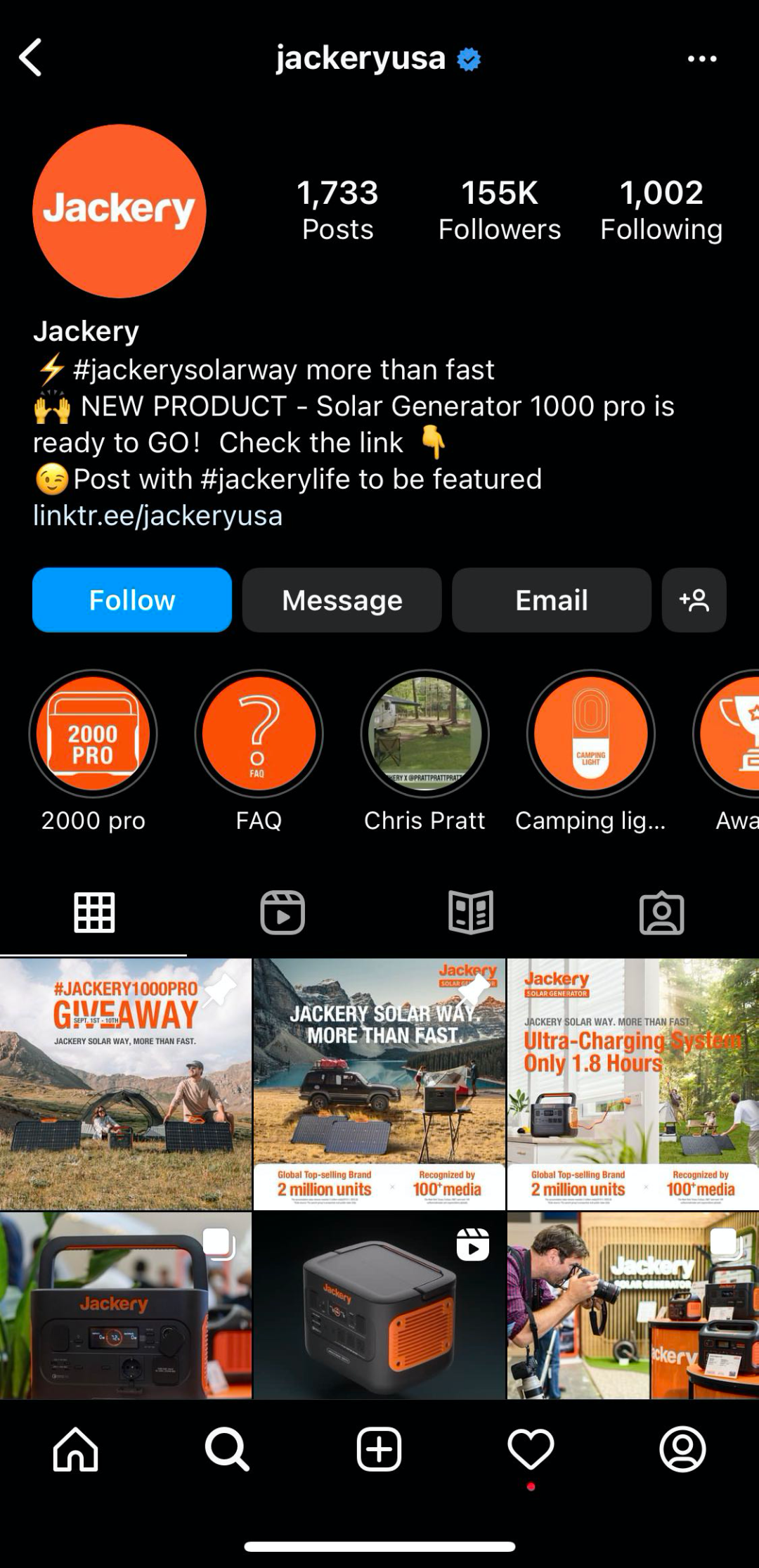Open the linktr.ee/jackeryusa bio link
The image size is (759, 1568).
[x=157, y=515]
